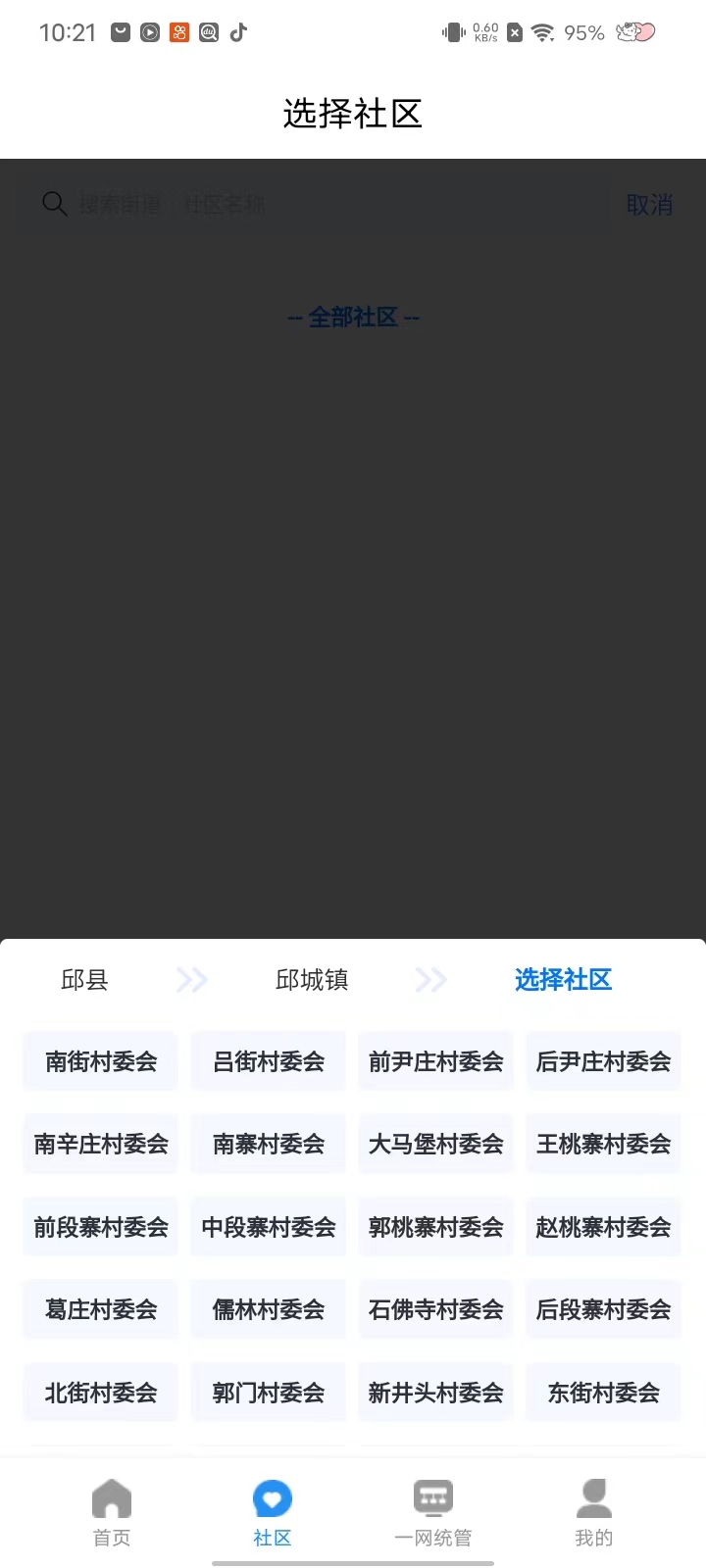
Task: Select the 邱县 breadcrumb item
Action: click(84, 980)
